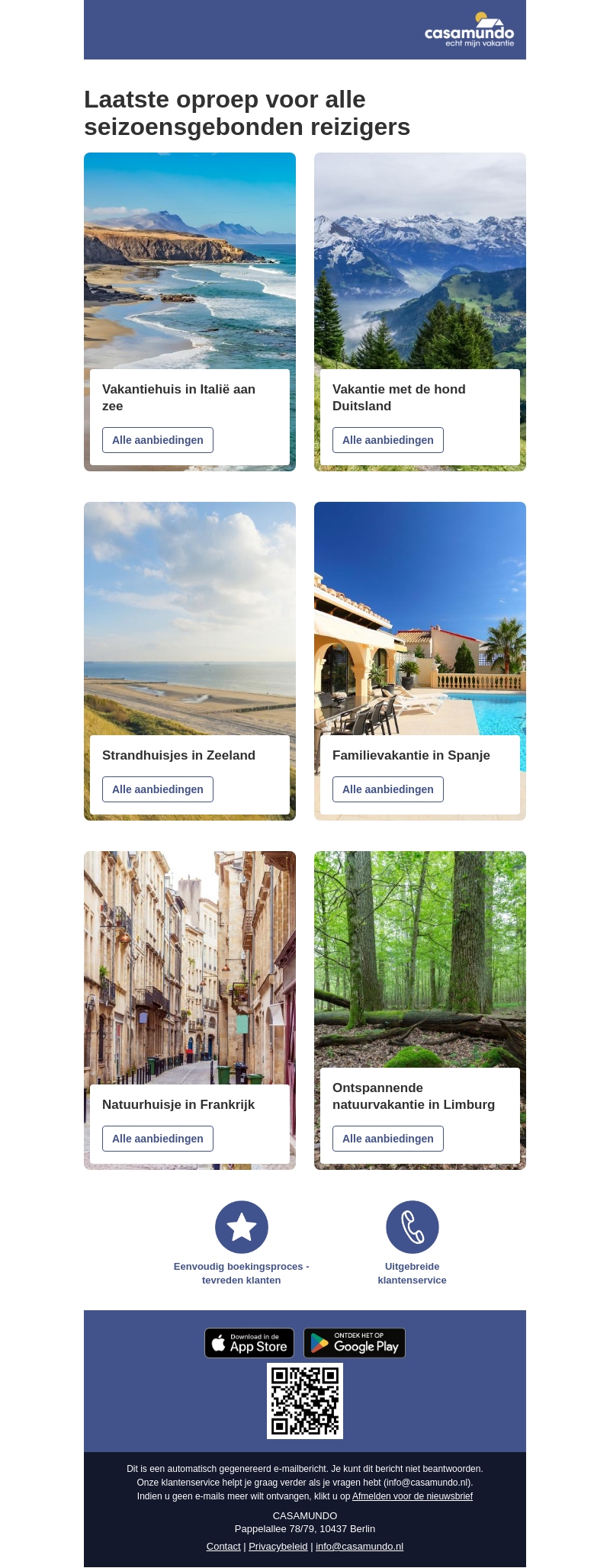Image resolution: width=610 pixels, height=1568 pixels.
Task: Tap Alle aanbiedingen under Natuurhuisje in Frankrijk
Action: [x=158, y=1139]
